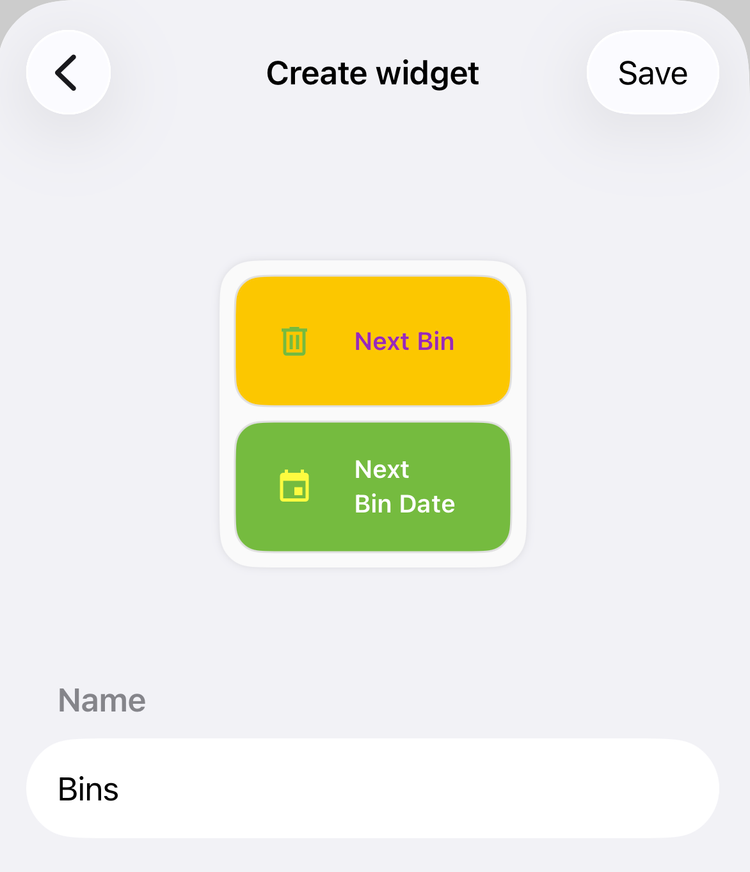Click the Name label above the field
750x872 pixels.
tap(101, 700)
